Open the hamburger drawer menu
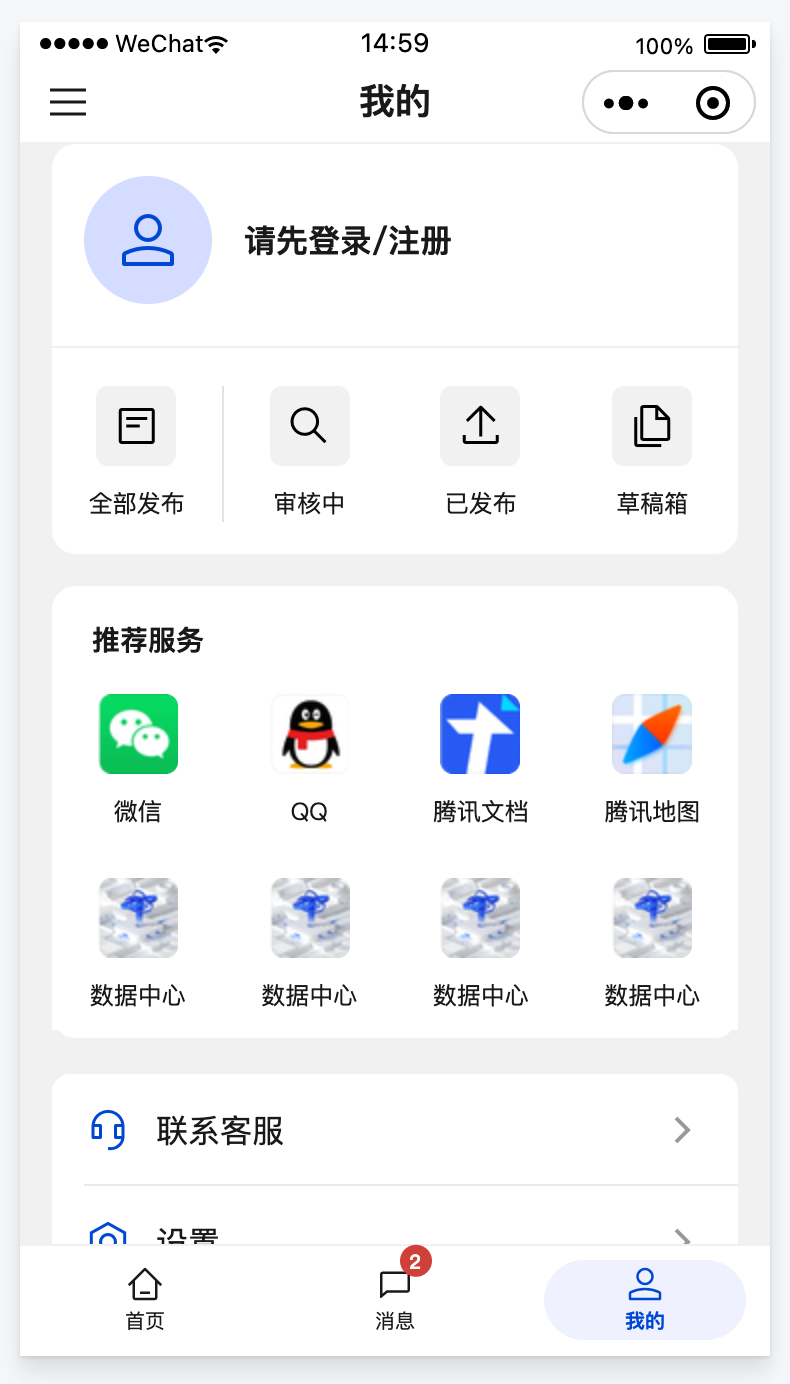The width and height of the screenshot is (790, 1384). click(68, 102)
